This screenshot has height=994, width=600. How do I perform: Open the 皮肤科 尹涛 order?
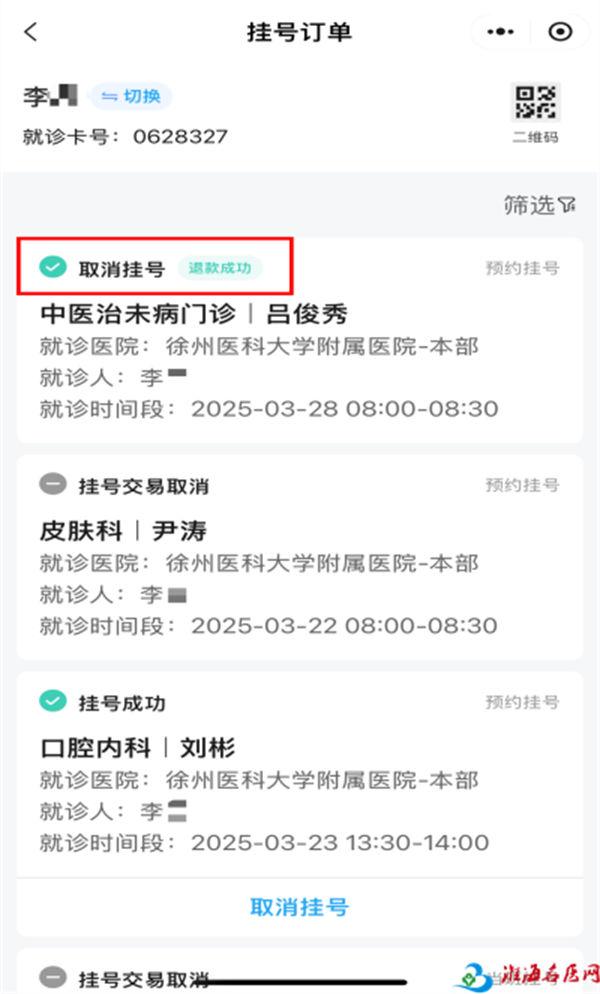tap(299, 557)
